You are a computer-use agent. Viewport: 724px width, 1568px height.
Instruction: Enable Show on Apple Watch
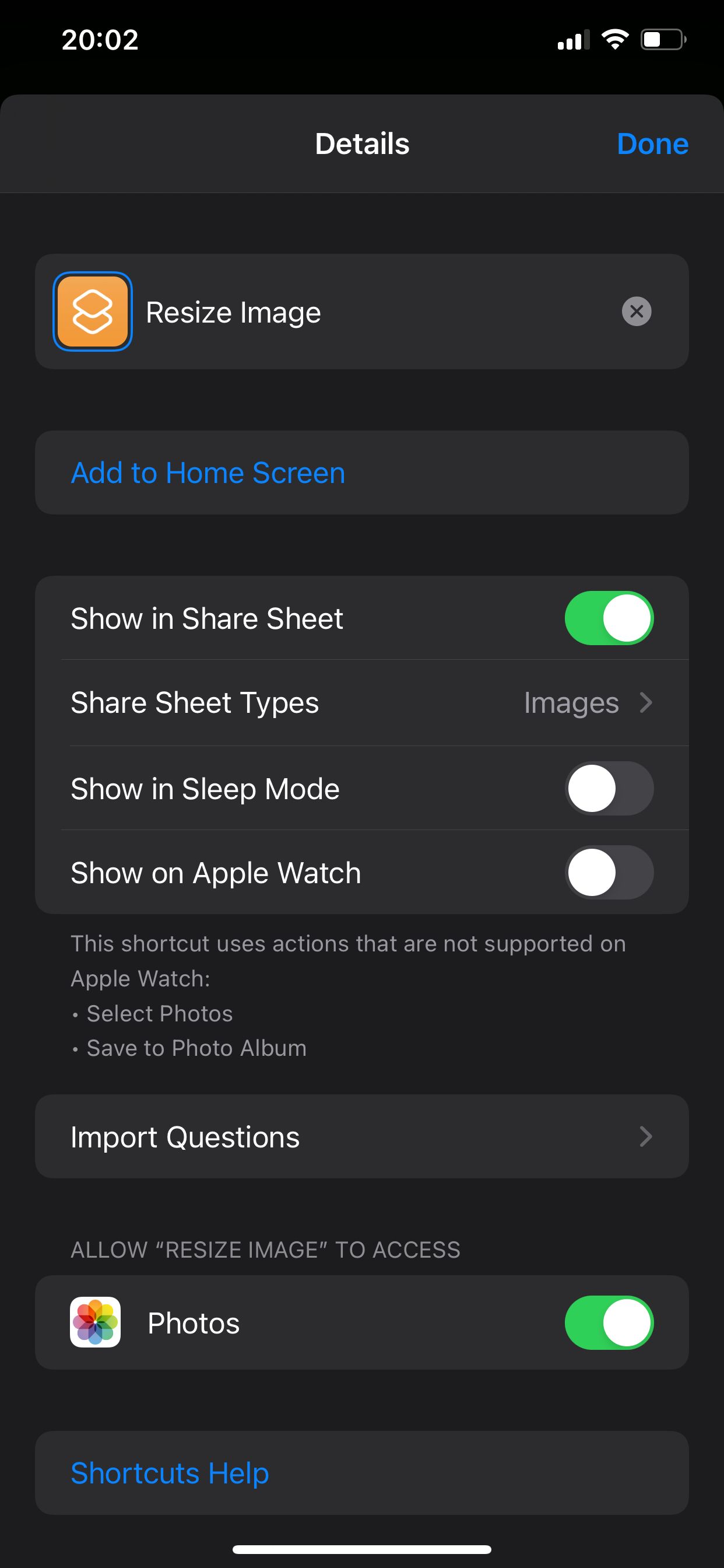[x=608, y=872]
